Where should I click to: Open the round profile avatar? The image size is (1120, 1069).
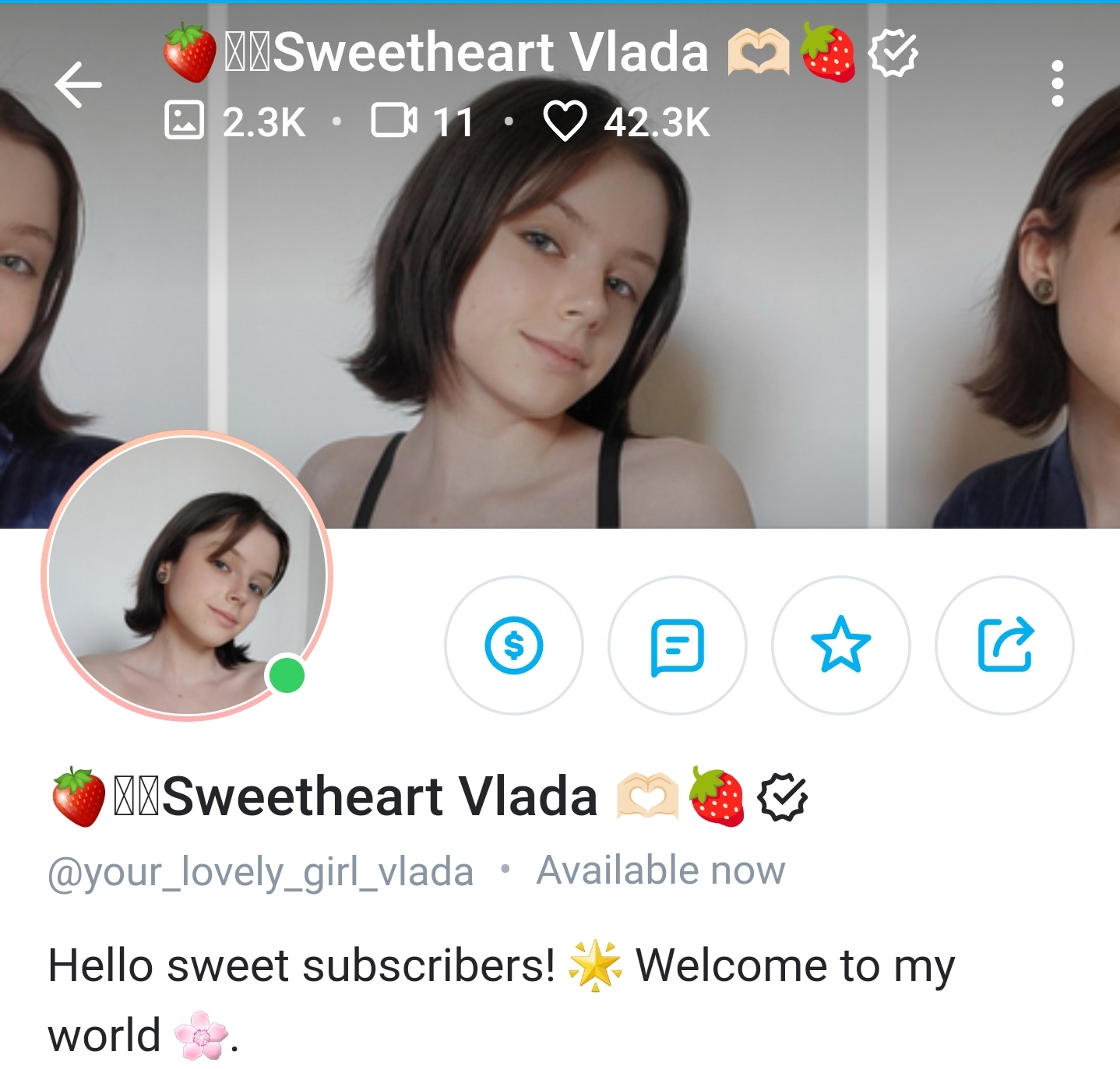(187, 575)
